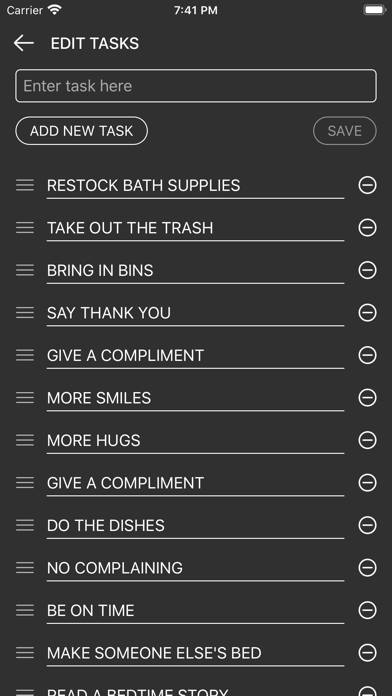The height and width of the screenshot is (696, 392).
Task: Focus the Enter task here field
Action: (196, 86)
